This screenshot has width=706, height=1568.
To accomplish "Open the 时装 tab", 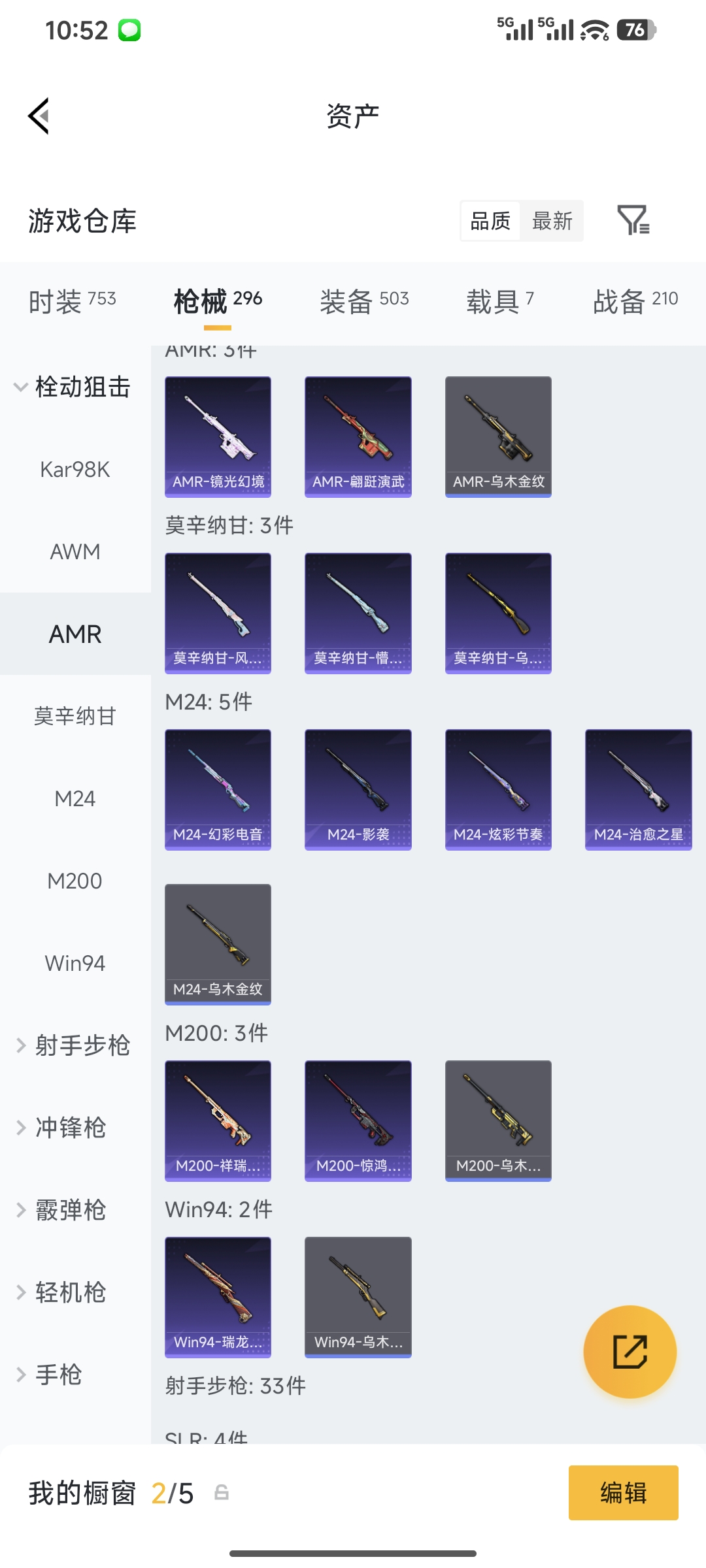I will coord(71,299).
